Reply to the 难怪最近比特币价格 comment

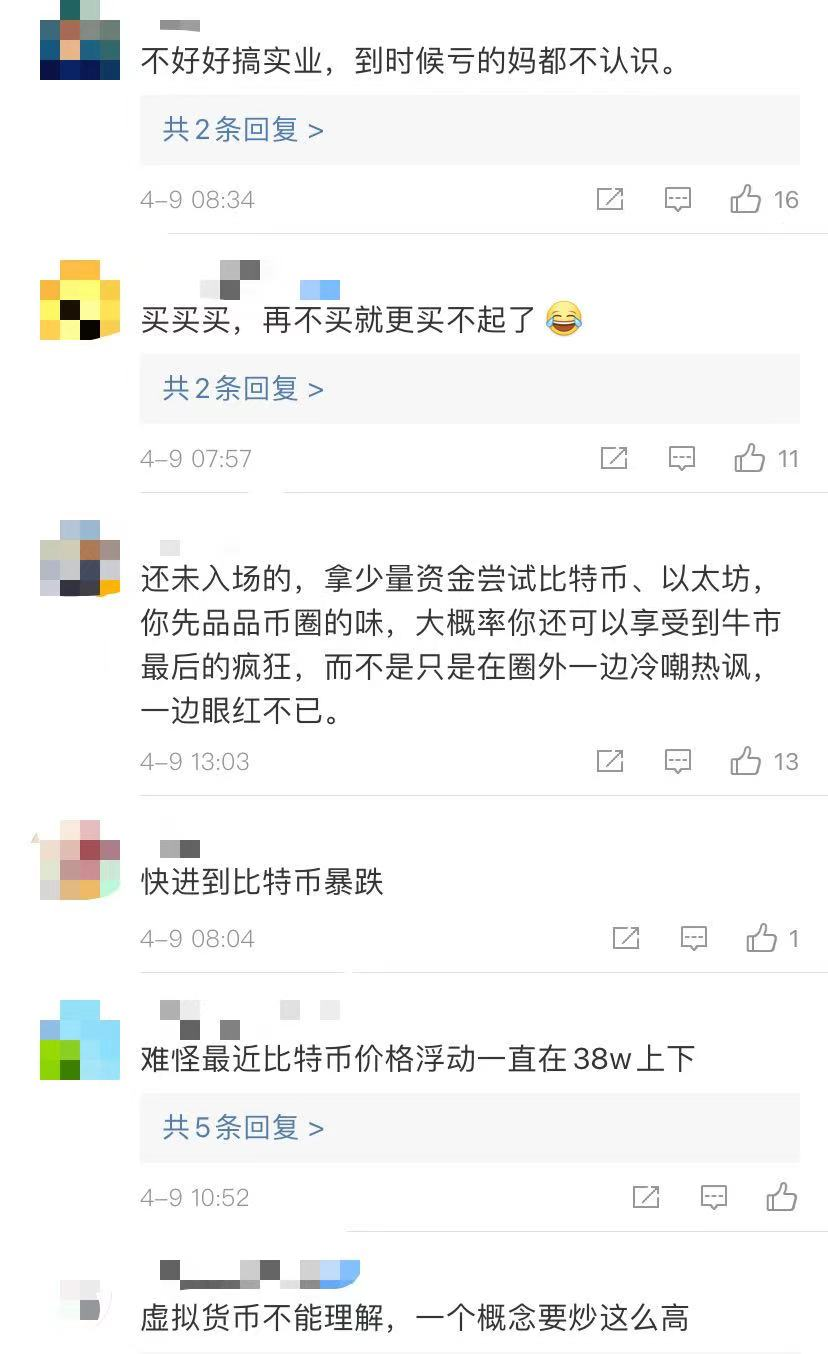tap(714, 1197)
